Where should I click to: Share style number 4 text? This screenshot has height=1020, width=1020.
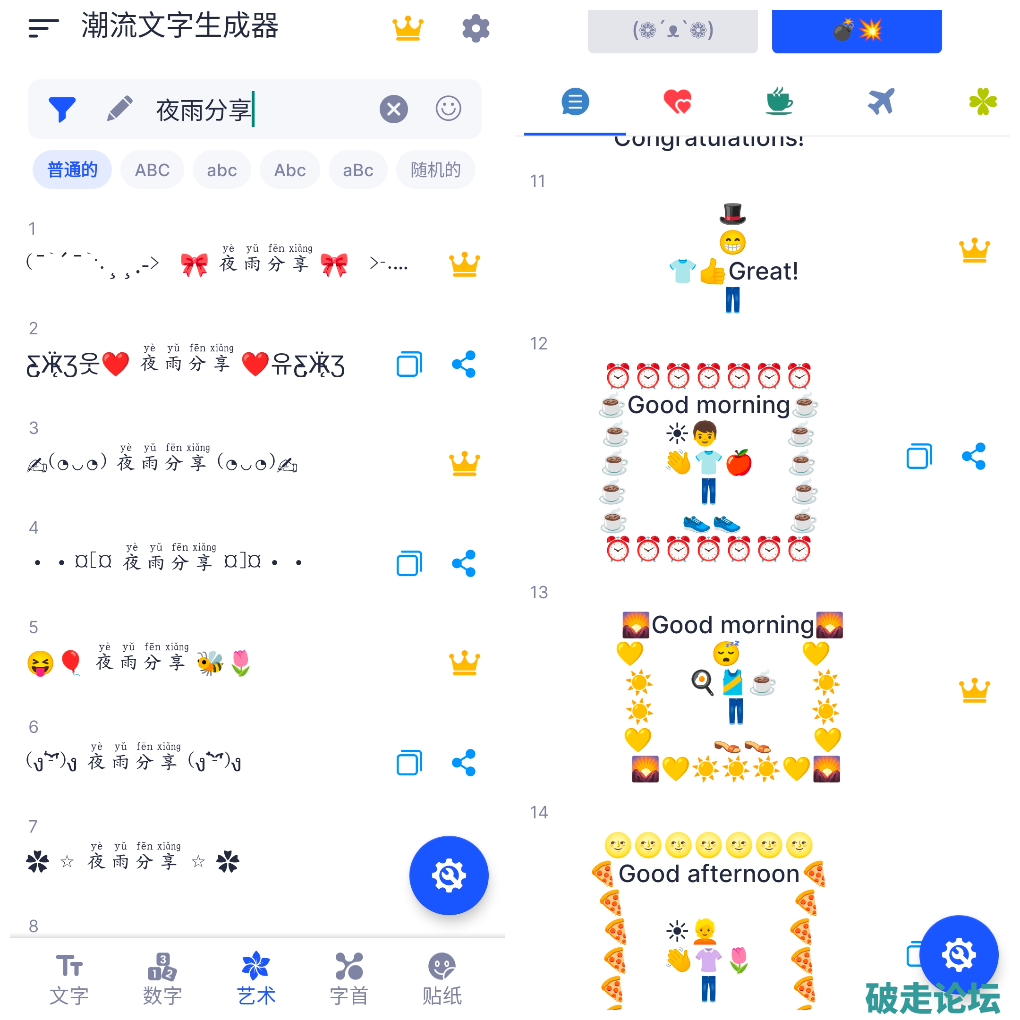coord(464,563)
